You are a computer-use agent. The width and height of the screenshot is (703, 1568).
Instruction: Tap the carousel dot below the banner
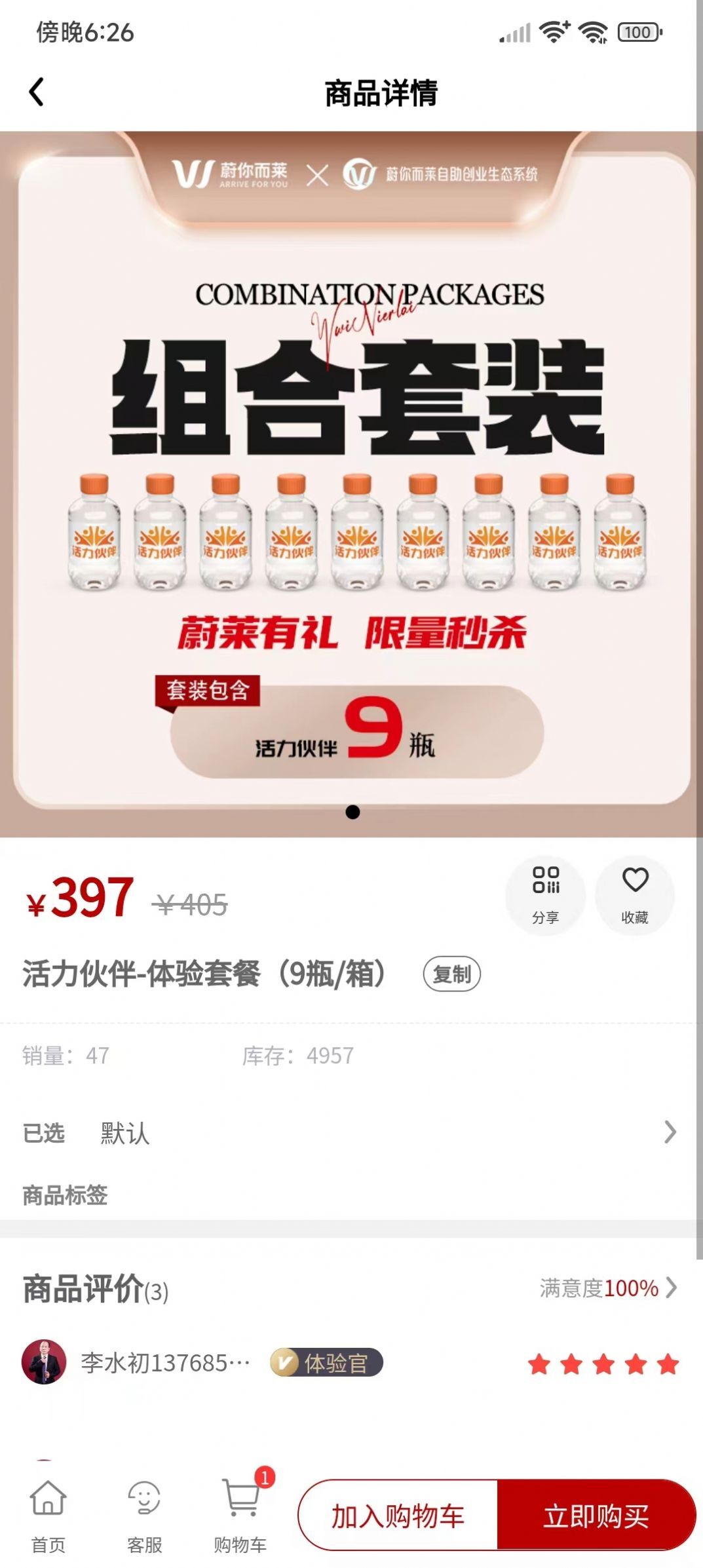point(351,812)
